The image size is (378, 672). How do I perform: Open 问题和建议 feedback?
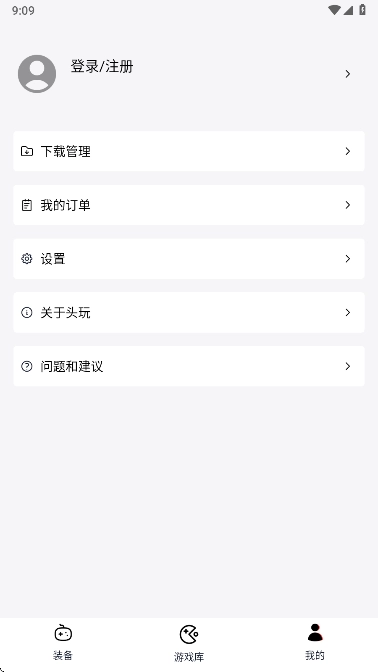pos(189,366)
